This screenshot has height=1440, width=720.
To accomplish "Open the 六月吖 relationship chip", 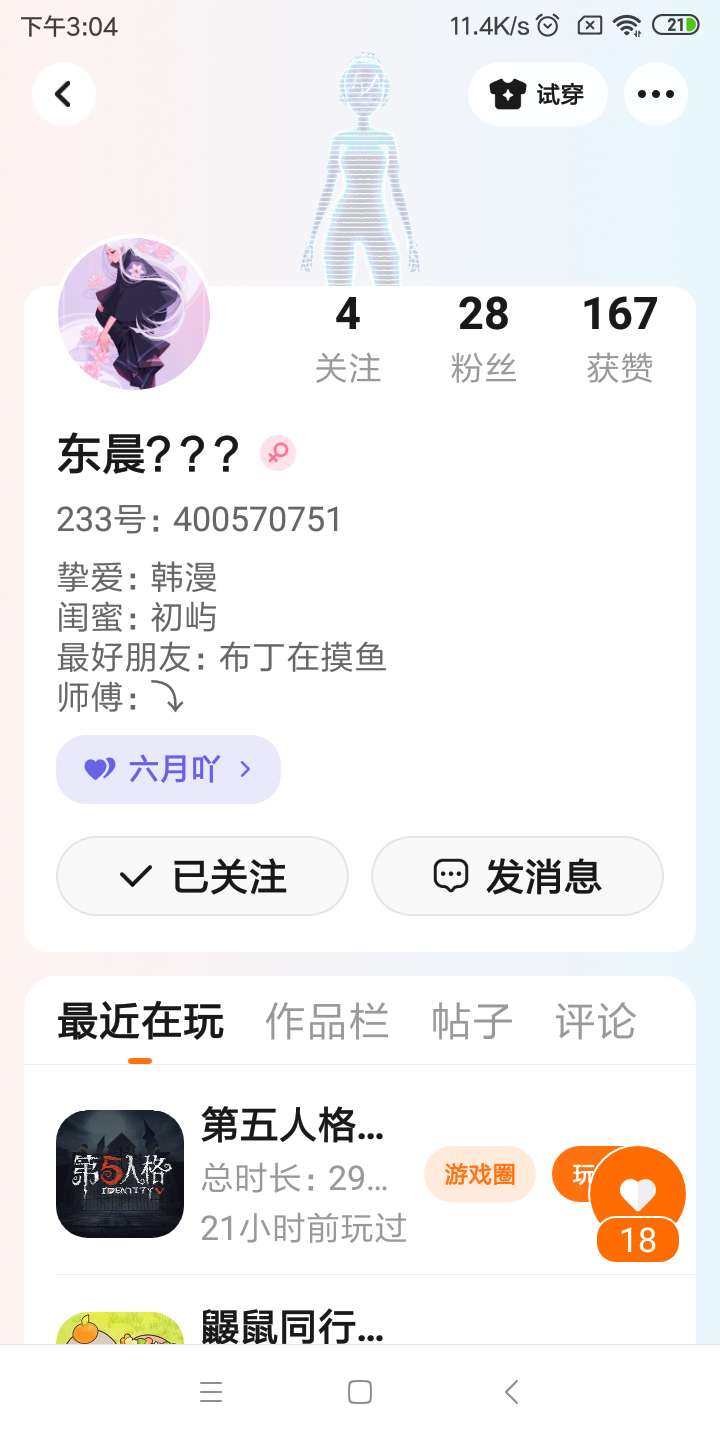I will pyautogui.click(x=168, y=769).
